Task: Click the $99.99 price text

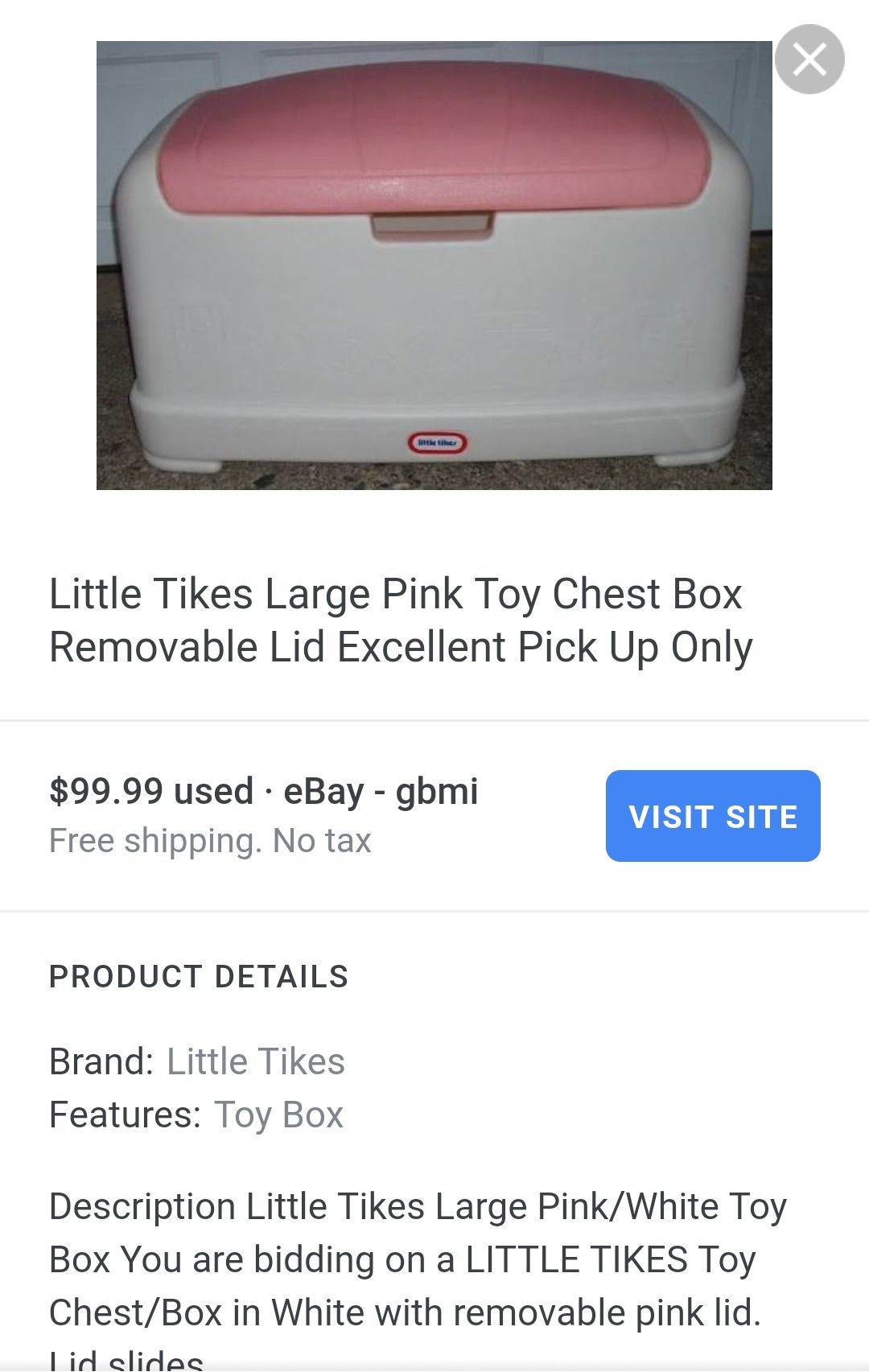Action: click(x=108, y=792)
